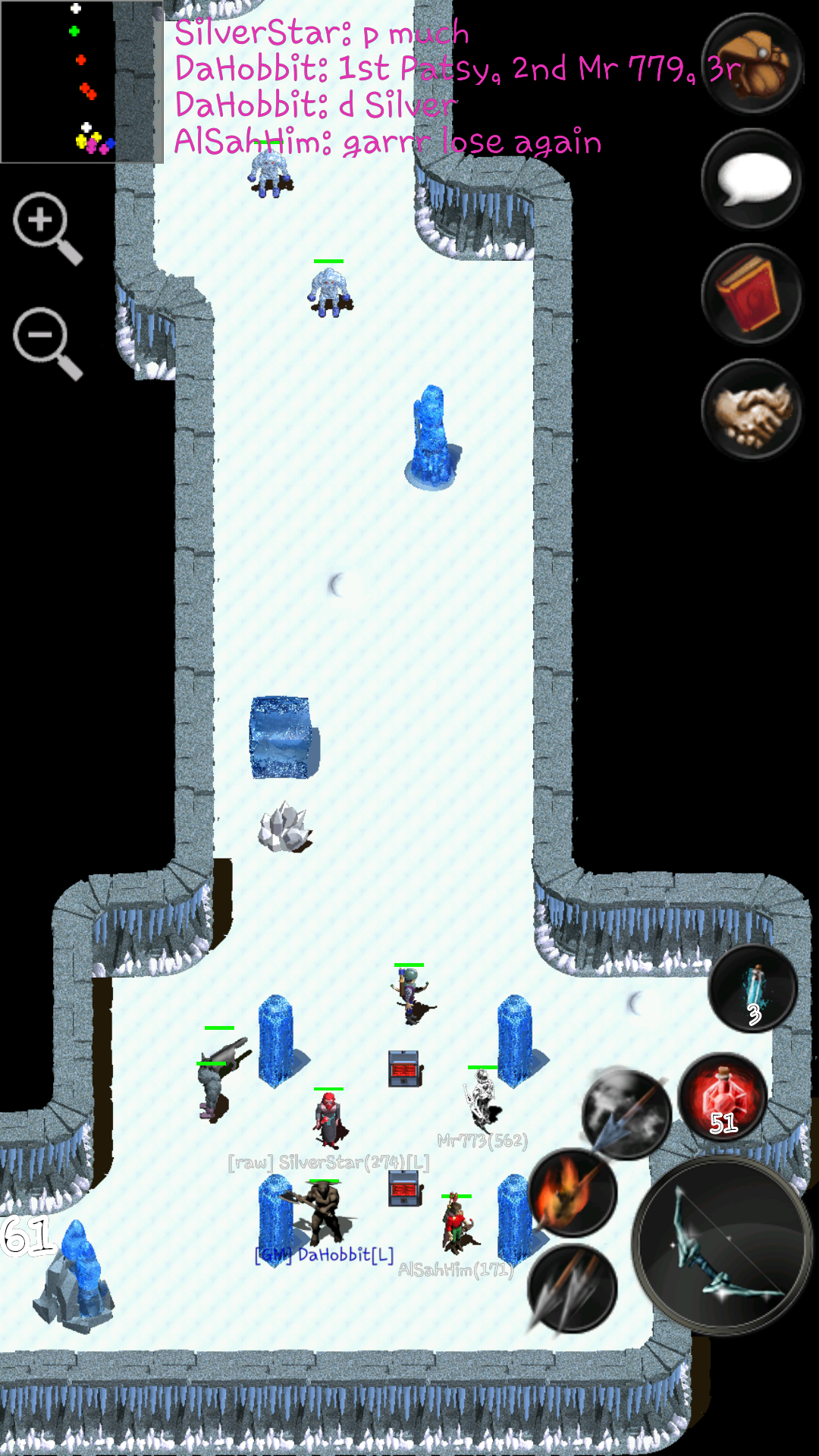Open the minimap

click(82, 82)
